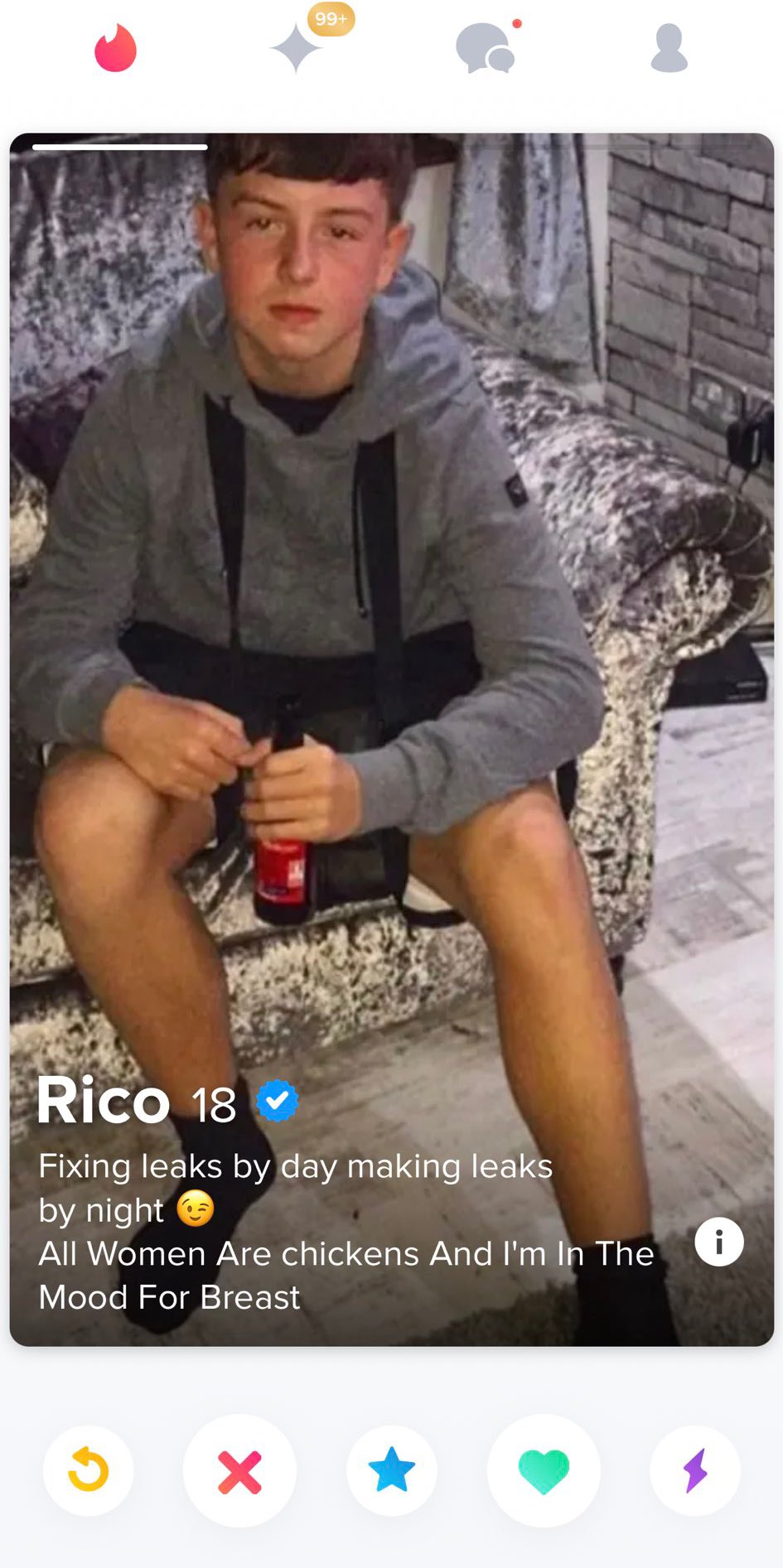Switch to the profile tab
This screenshot has width=783, height=1568.
(669, 49)
